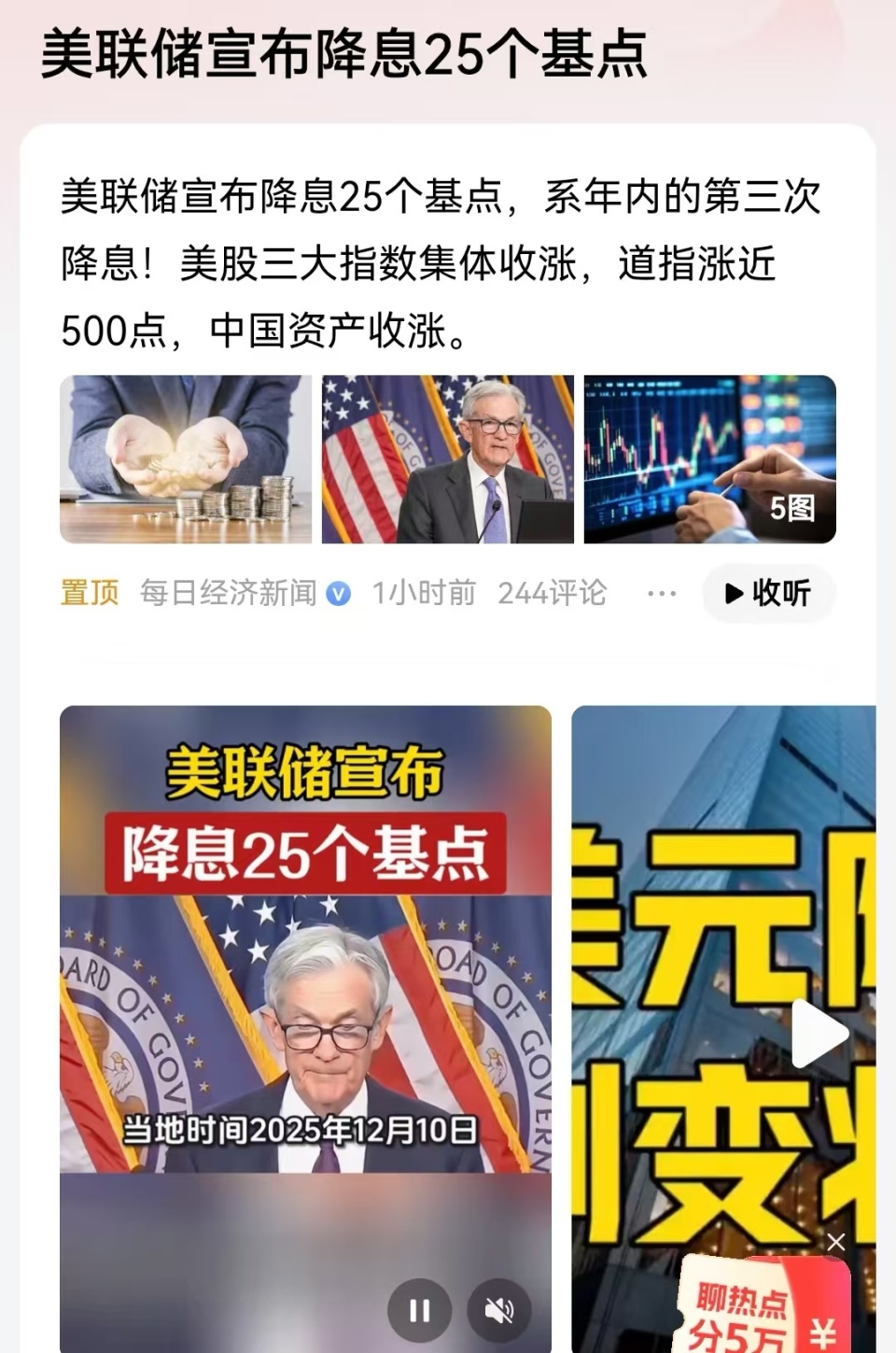This screenshot has height=1353, width=896.
Task: Open the Powell press conference thumbnail
Action: (448, 458)
